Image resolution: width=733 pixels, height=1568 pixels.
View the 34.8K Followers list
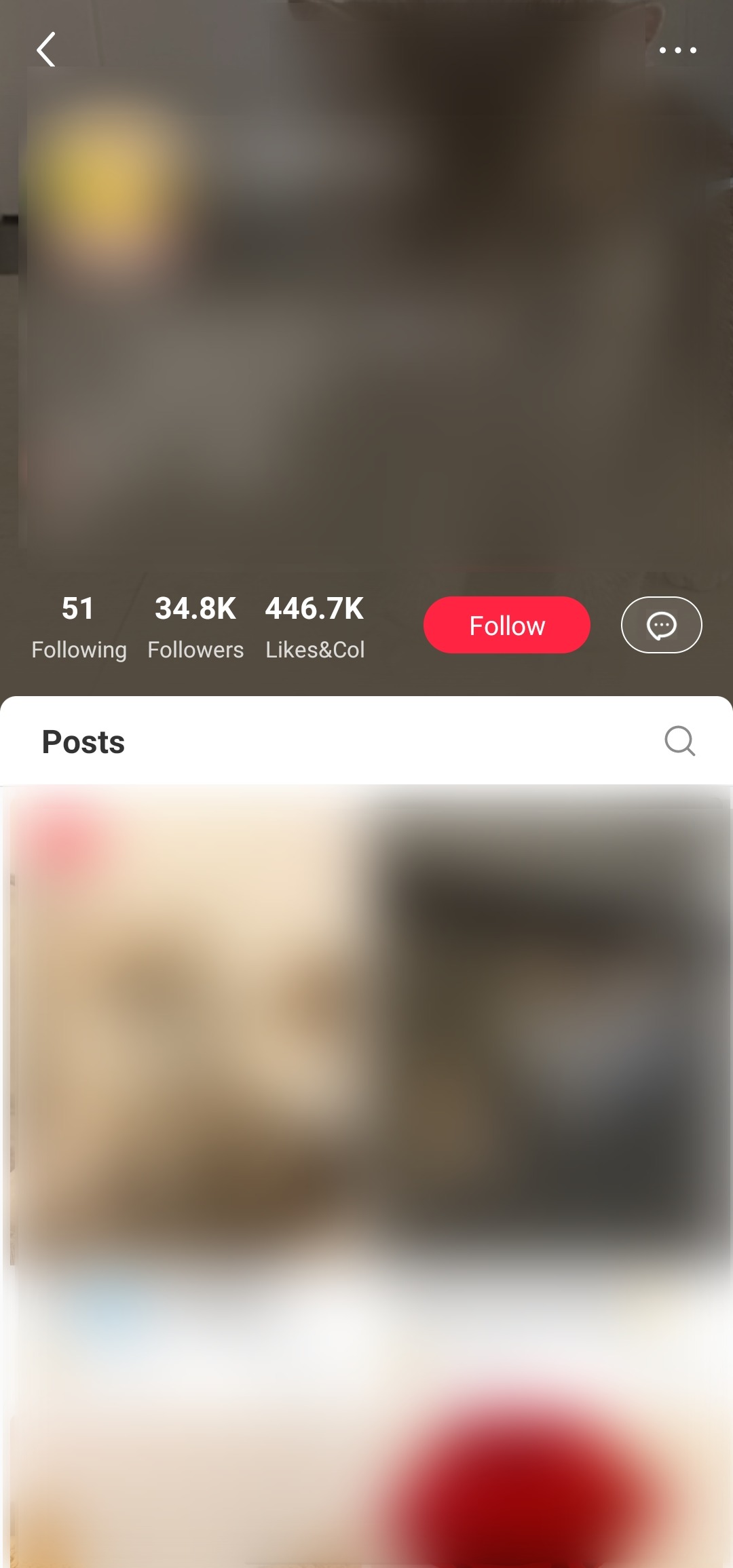(195, 627)
